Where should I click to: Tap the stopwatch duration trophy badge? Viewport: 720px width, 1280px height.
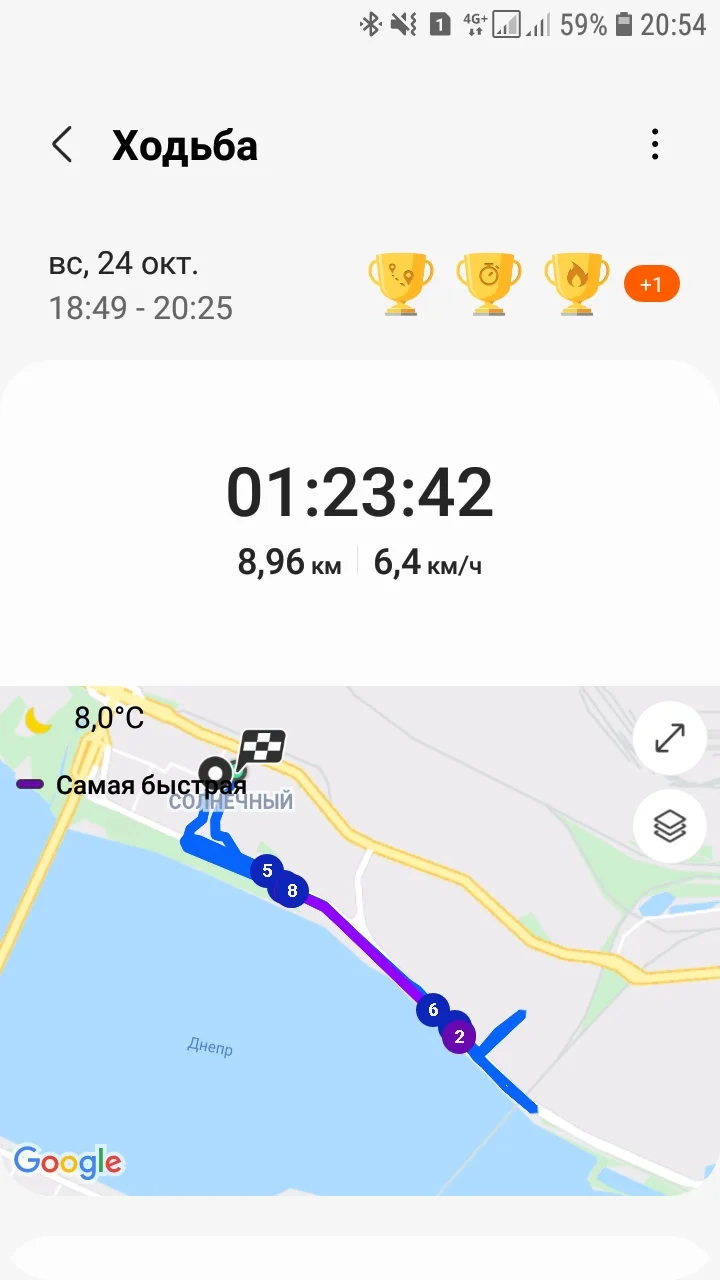point(489,283)
